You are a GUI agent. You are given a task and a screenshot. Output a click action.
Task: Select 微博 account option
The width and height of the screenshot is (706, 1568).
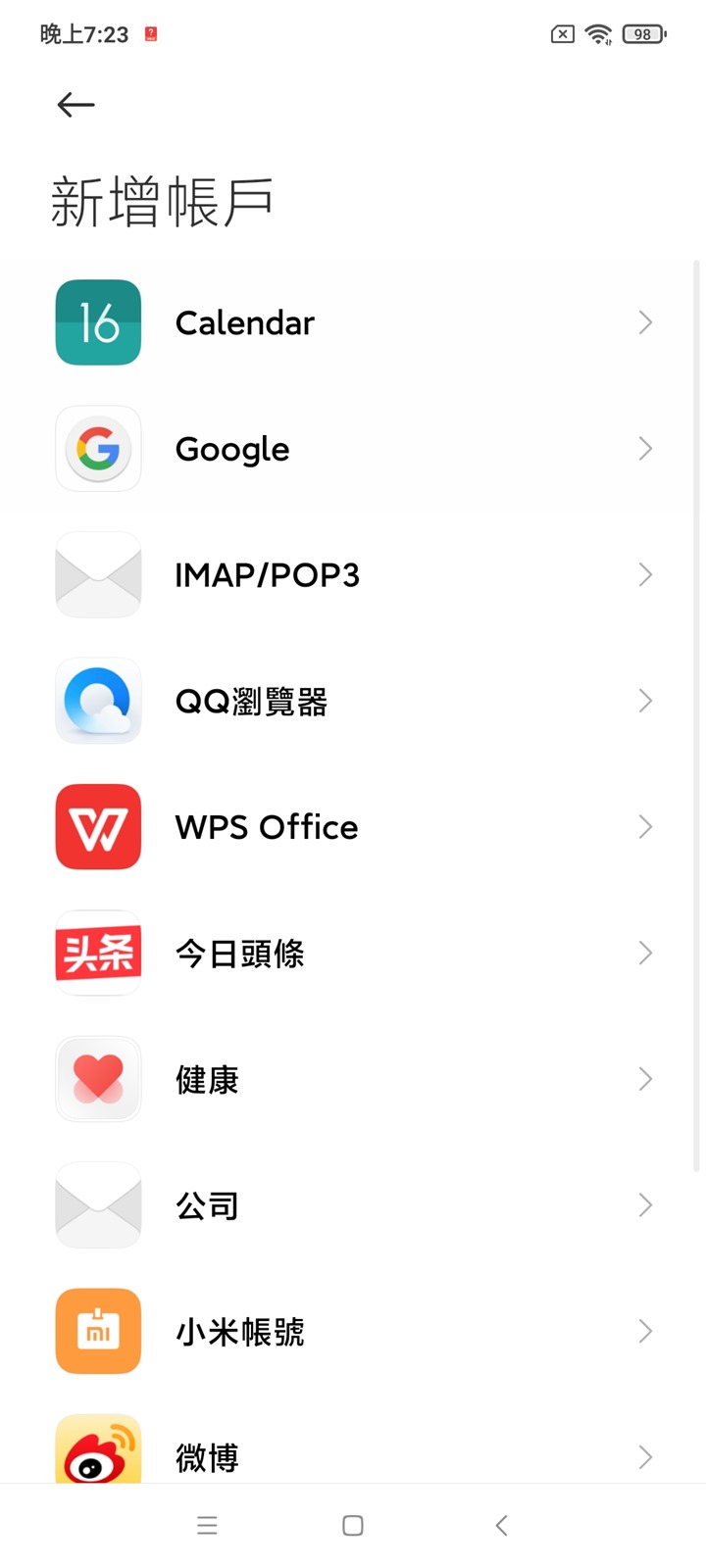(207, 1457)
